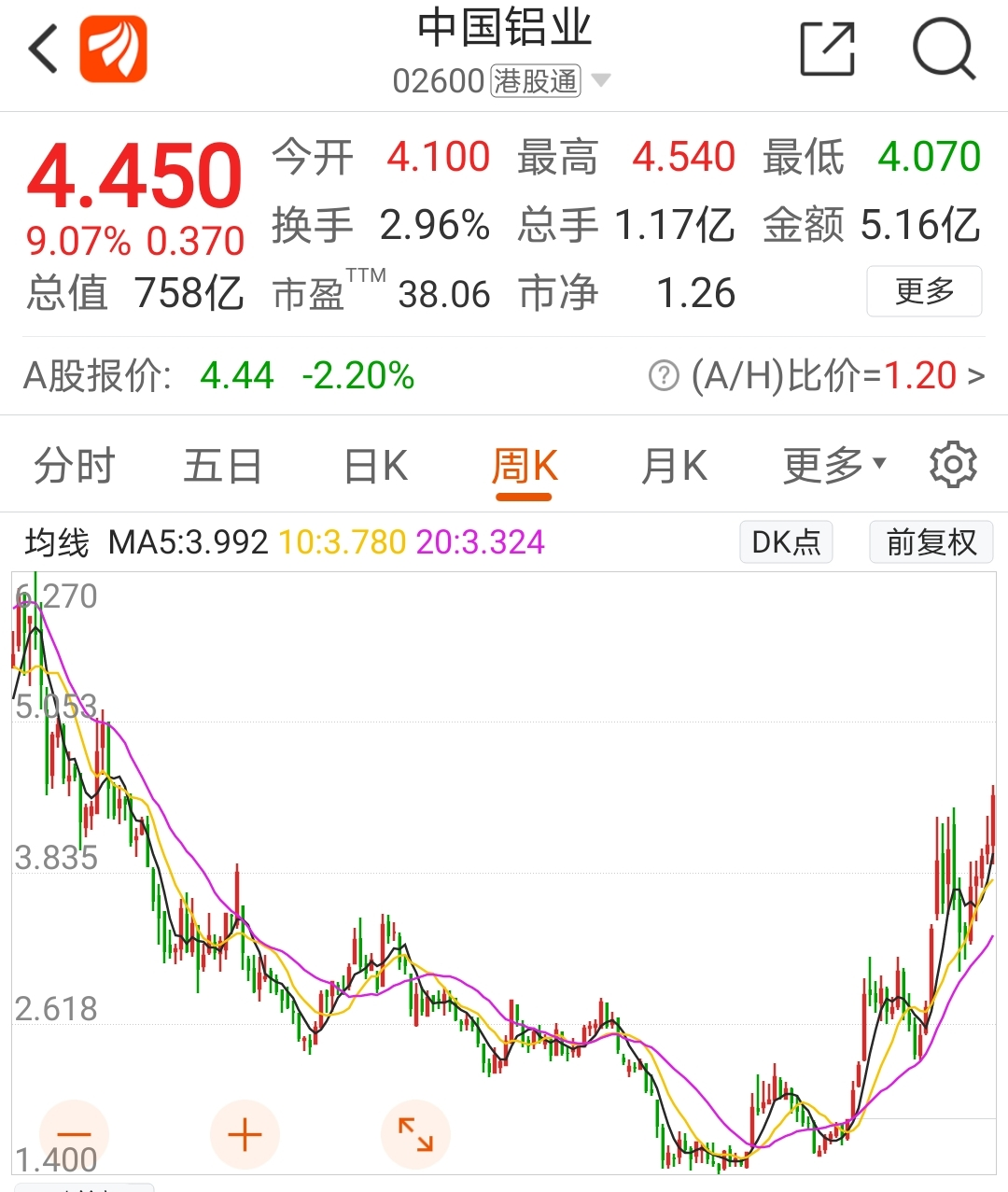Open the stock search magnifier

click(943, 49)
